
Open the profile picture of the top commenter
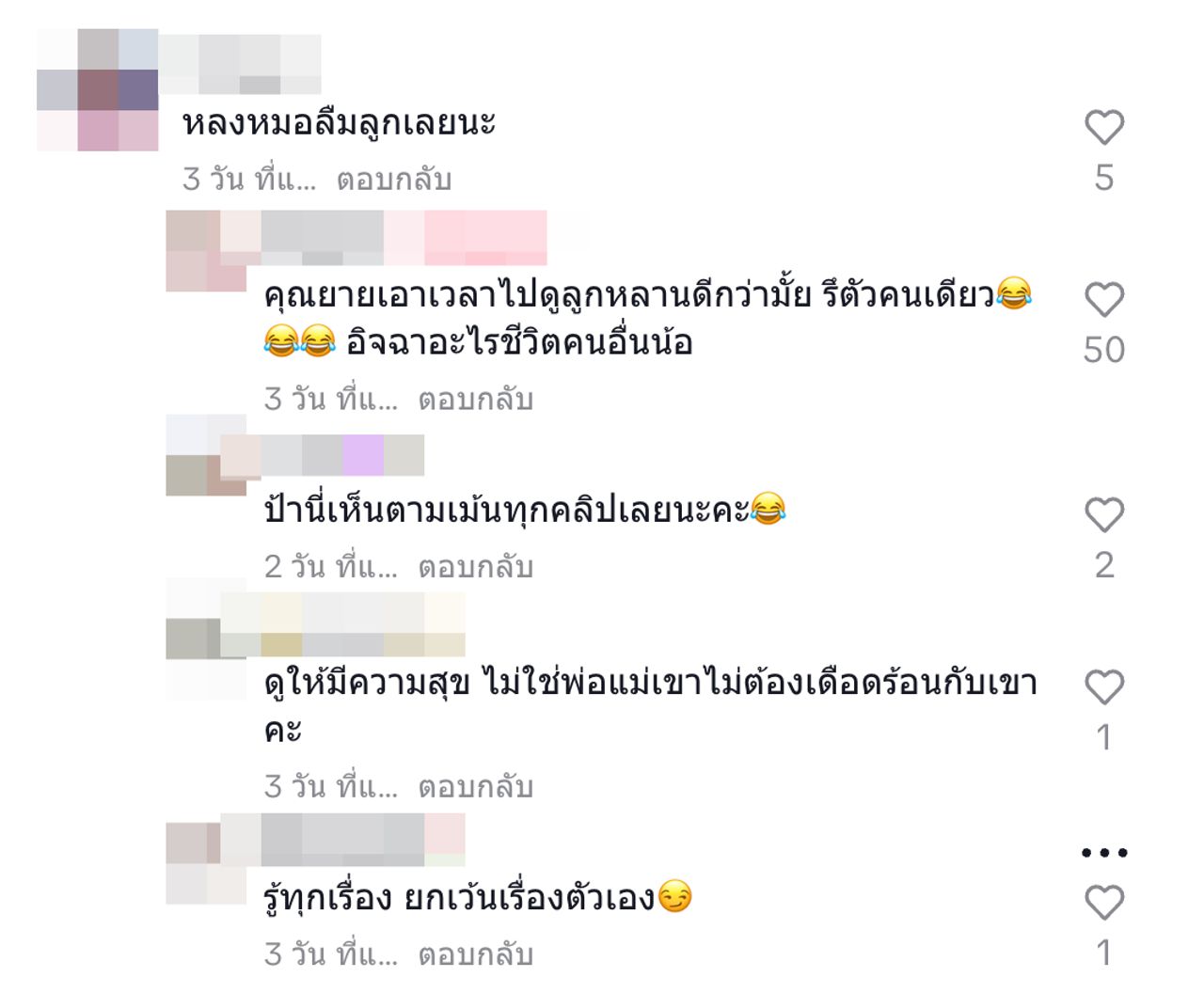98,90
